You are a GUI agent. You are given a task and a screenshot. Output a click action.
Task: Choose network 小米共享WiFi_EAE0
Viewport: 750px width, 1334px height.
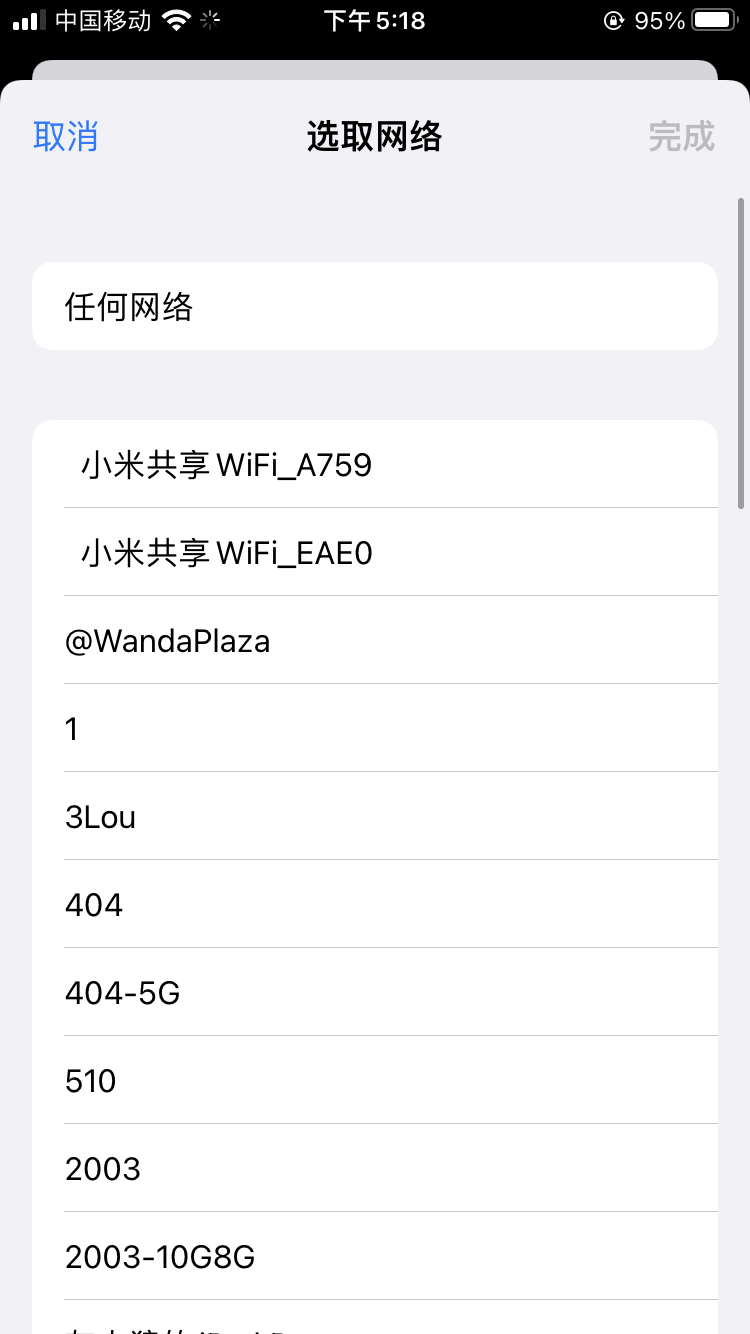(375, 553)
